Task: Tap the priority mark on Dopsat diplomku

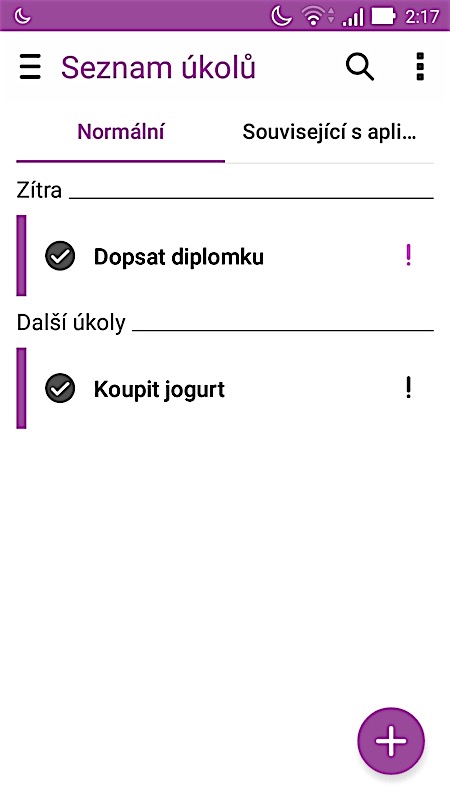Action: coord(408,255)
